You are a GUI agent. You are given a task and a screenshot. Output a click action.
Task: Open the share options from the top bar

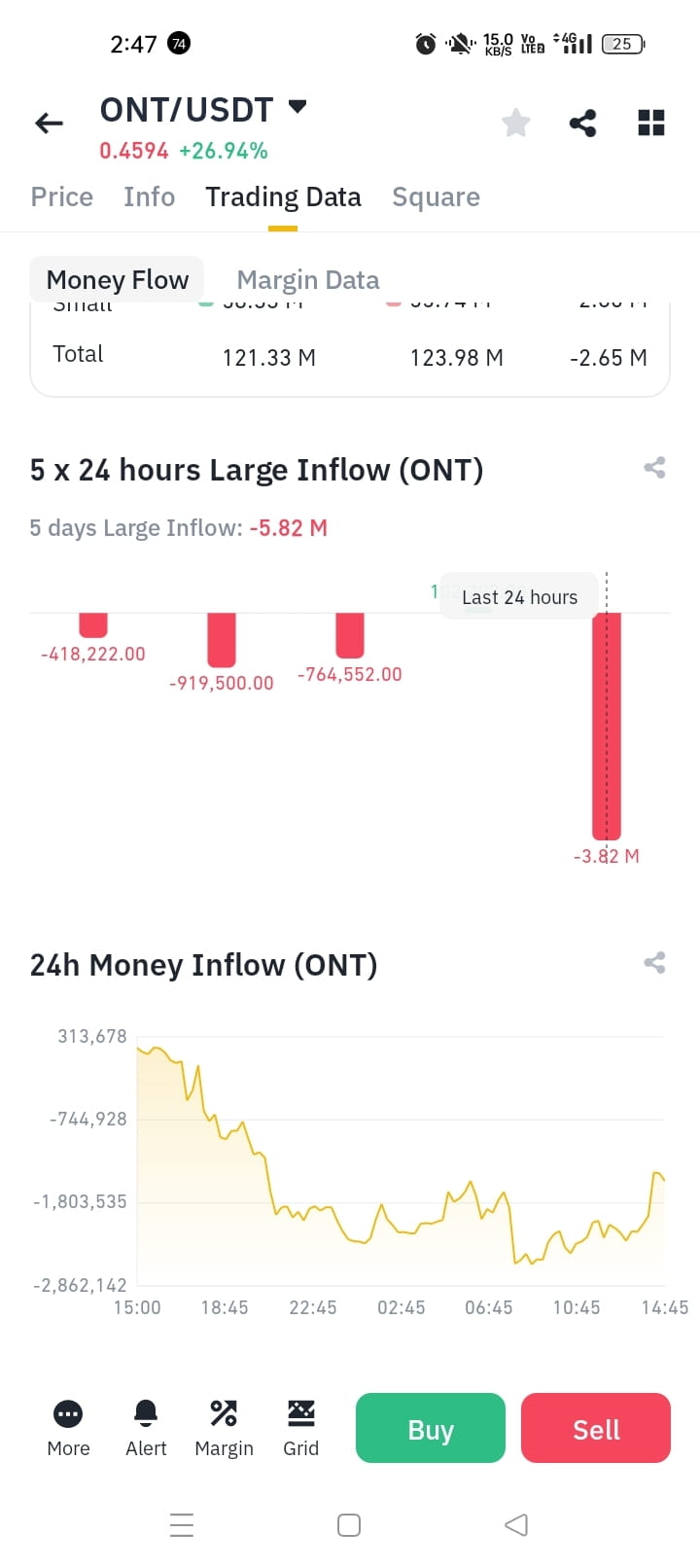(583, 123)
